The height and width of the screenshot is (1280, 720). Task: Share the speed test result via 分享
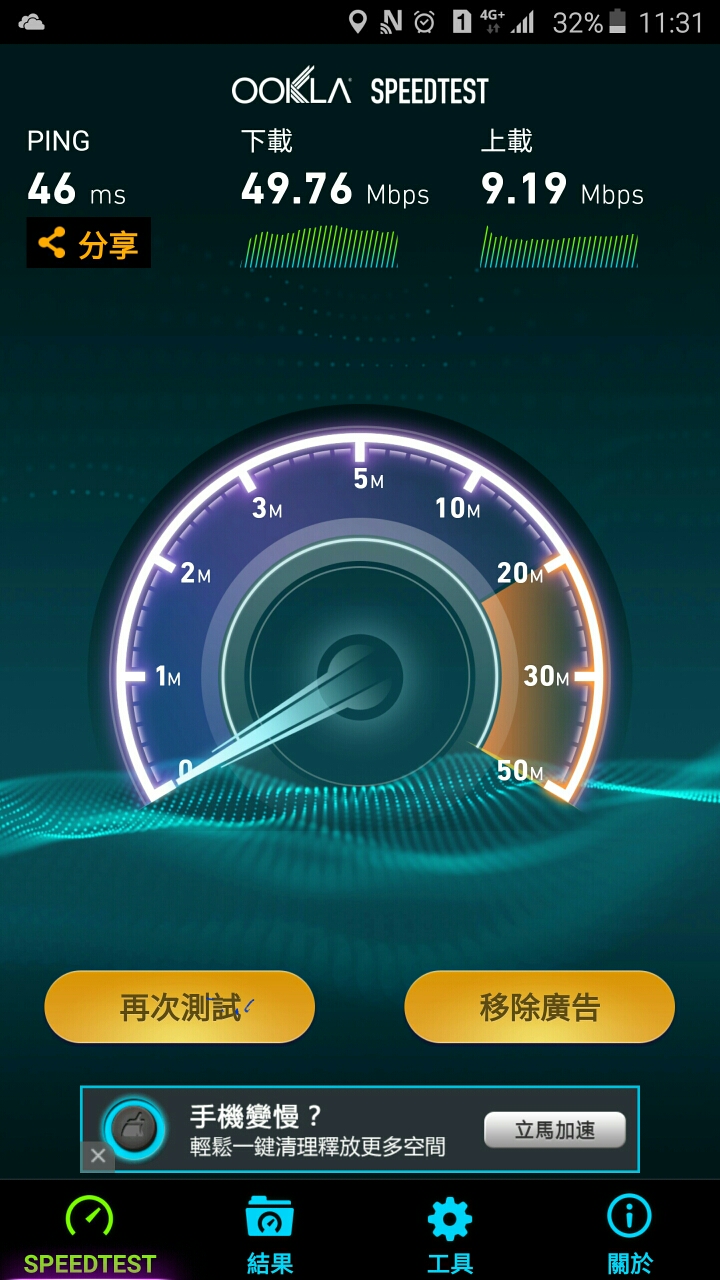pos(89,243)
